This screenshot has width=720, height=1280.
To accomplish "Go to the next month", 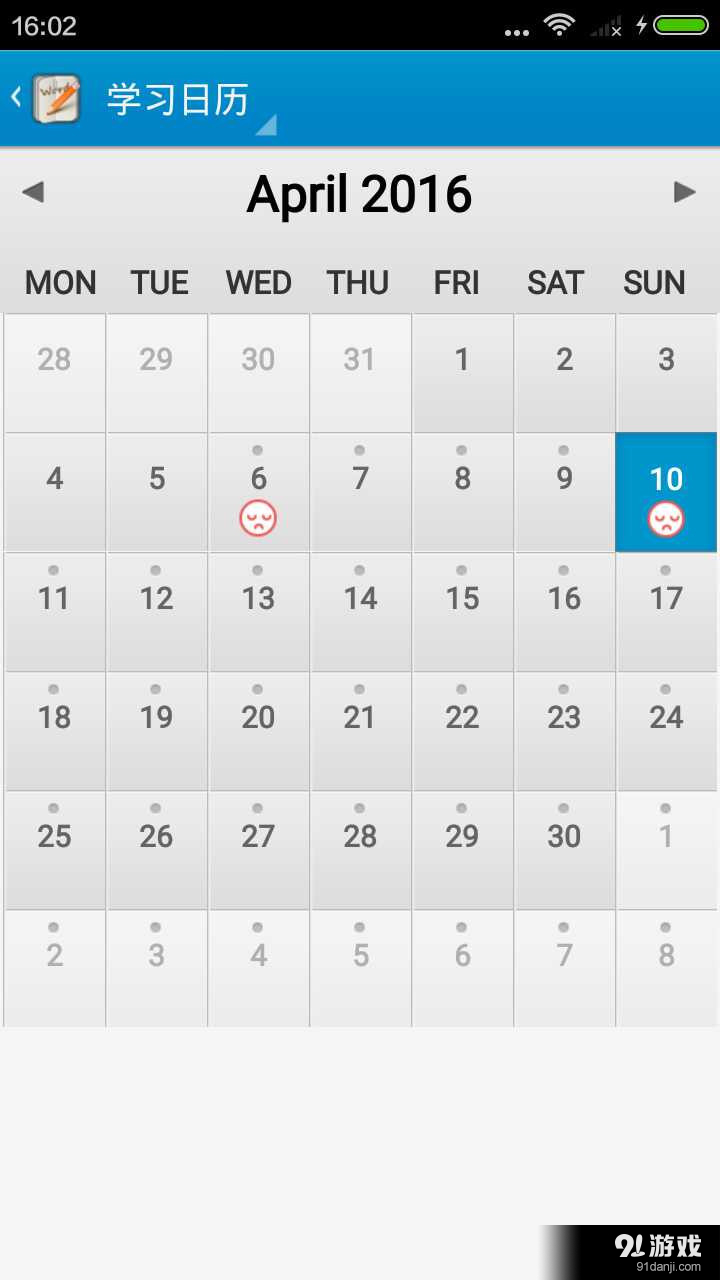I will point(685,192).
